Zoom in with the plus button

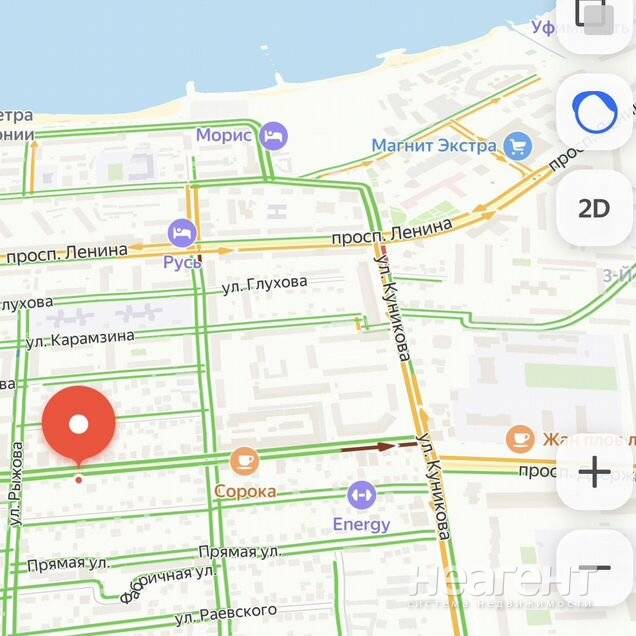point(595,472)
